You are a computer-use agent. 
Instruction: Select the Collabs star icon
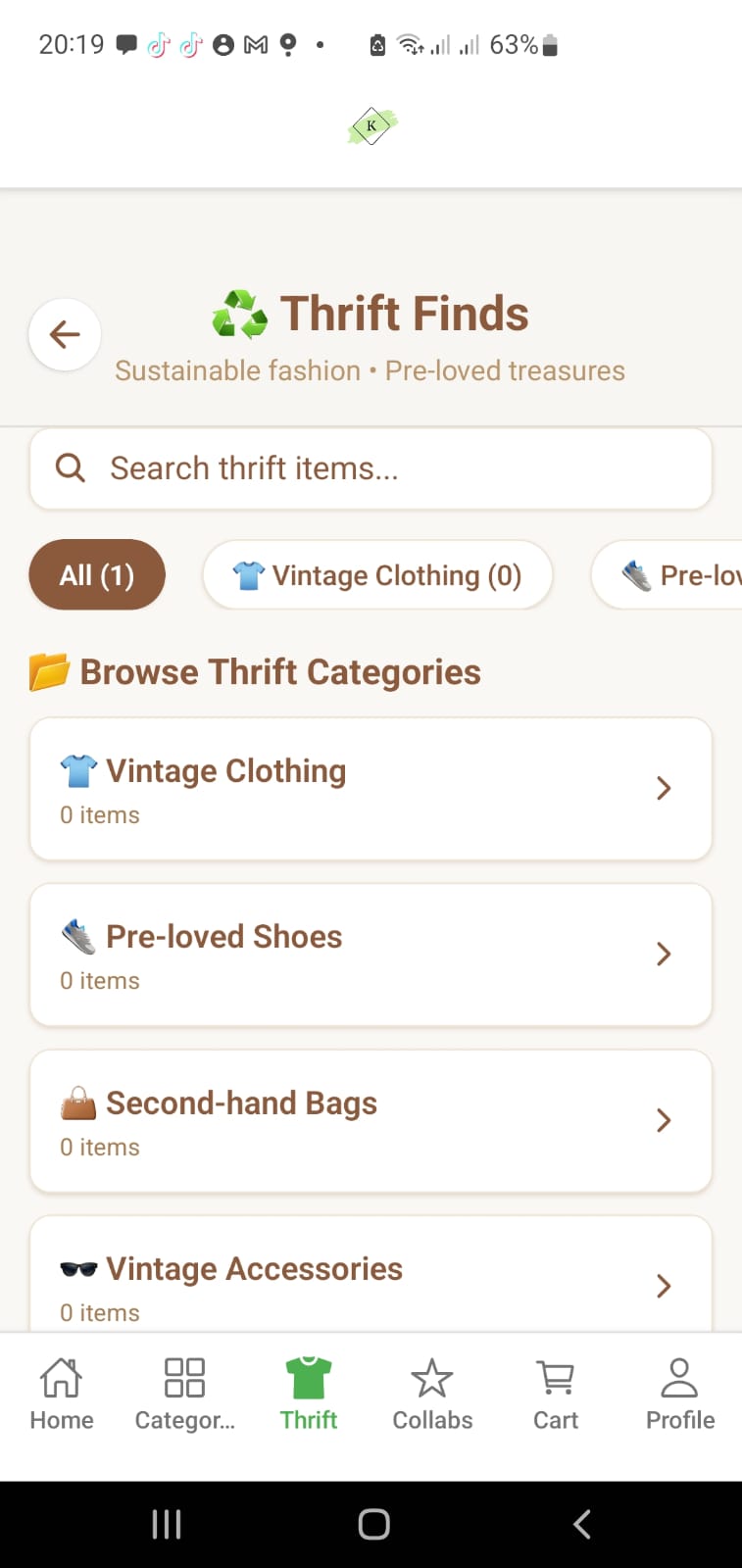(x=431, y=1377)
